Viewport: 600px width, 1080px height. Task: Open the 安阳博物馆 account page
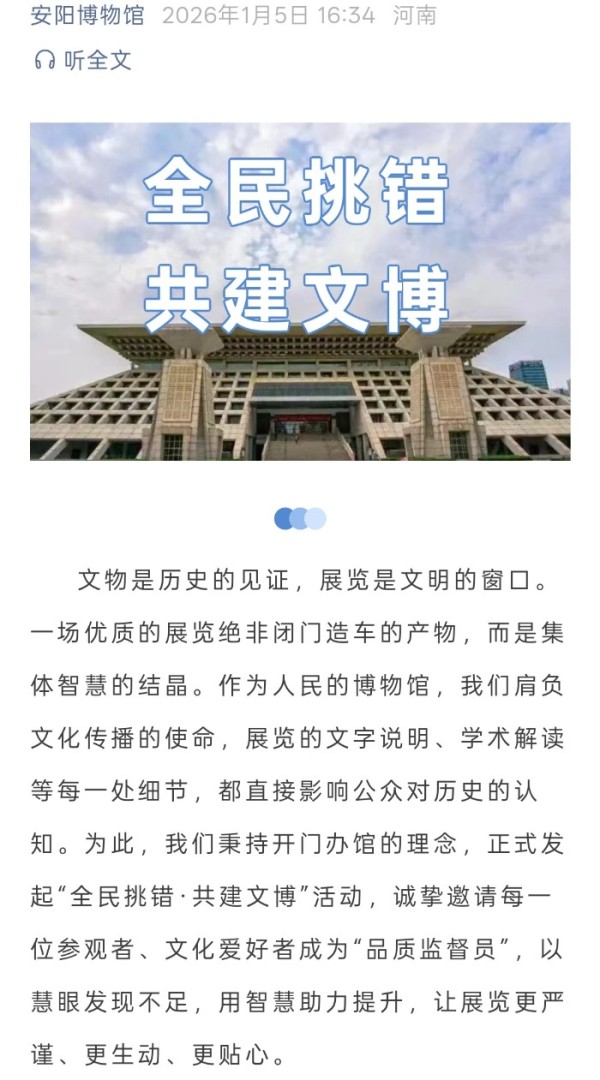coord(87,16)
